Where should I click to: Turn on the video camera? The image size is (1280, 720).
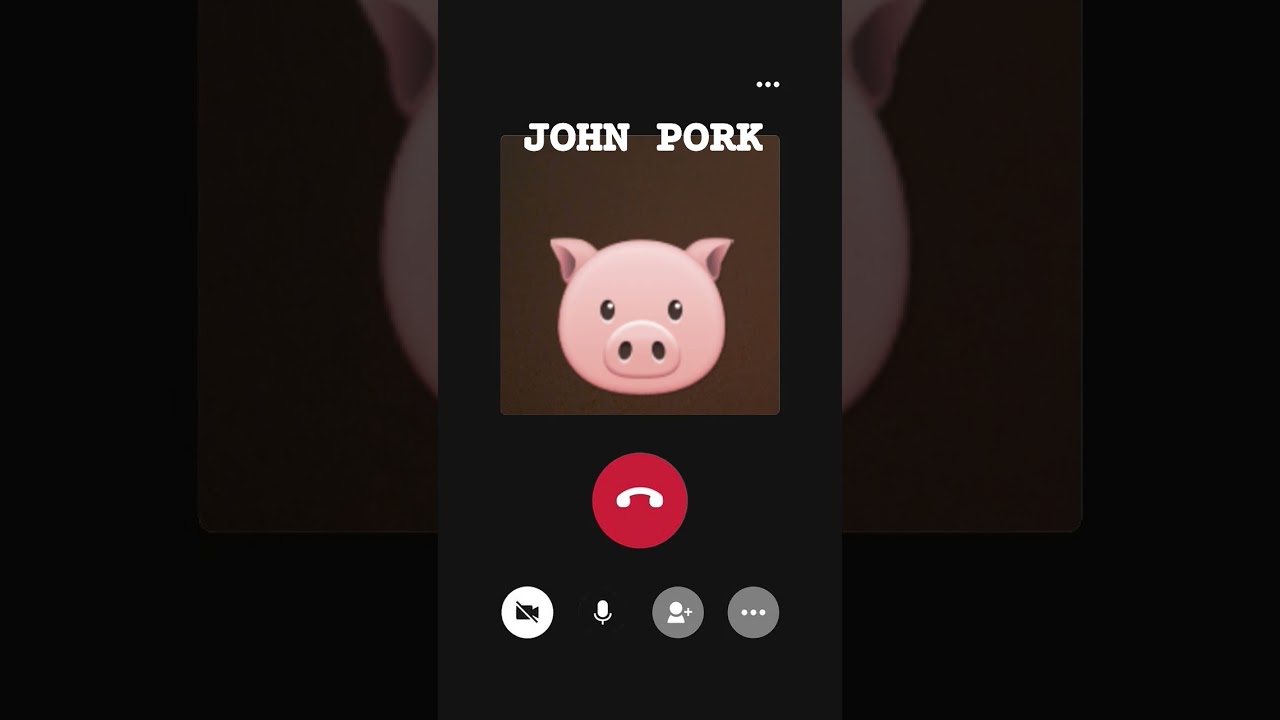click(527, 612)
